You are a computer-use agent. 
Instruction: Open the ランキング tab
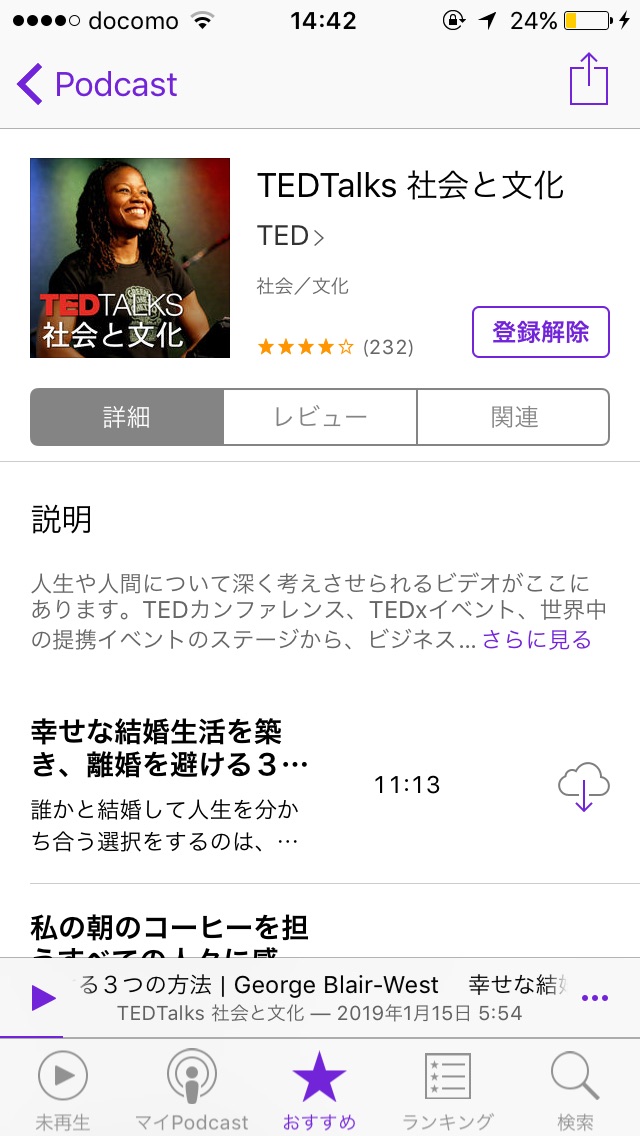pos(447,1090)
